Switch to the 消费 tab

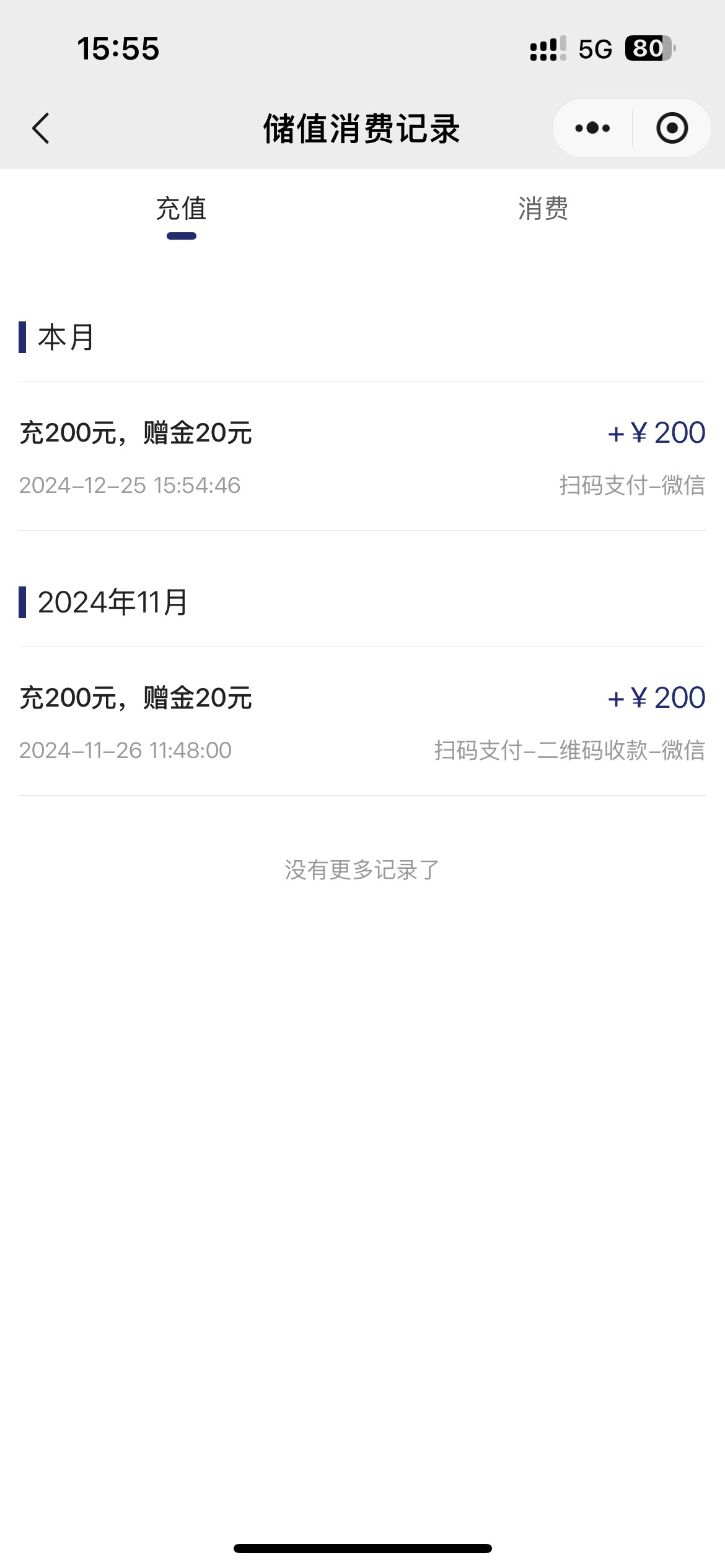click(543, 209)
